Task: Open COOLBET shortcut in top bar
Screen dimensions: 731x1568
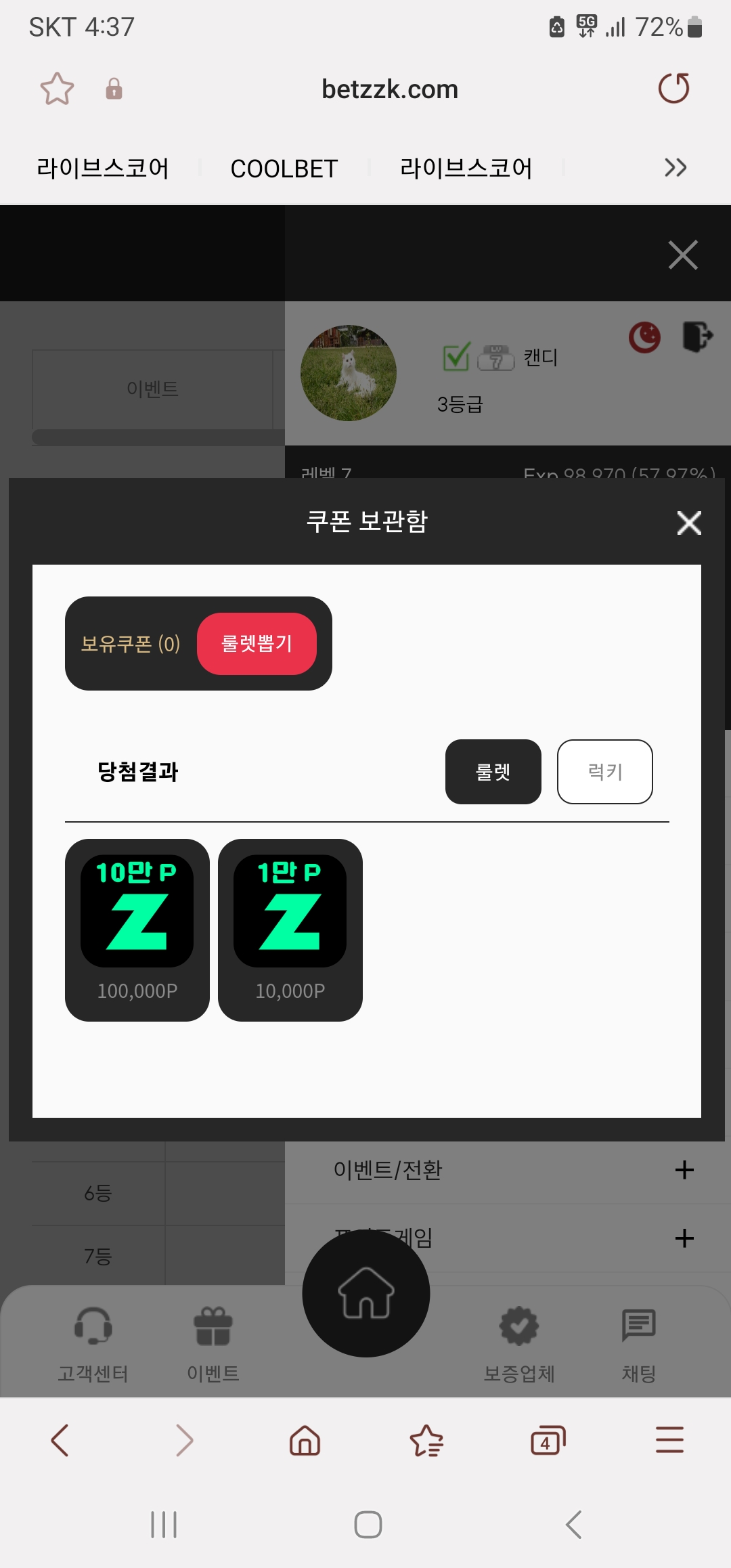Action: tap(284, 169)
